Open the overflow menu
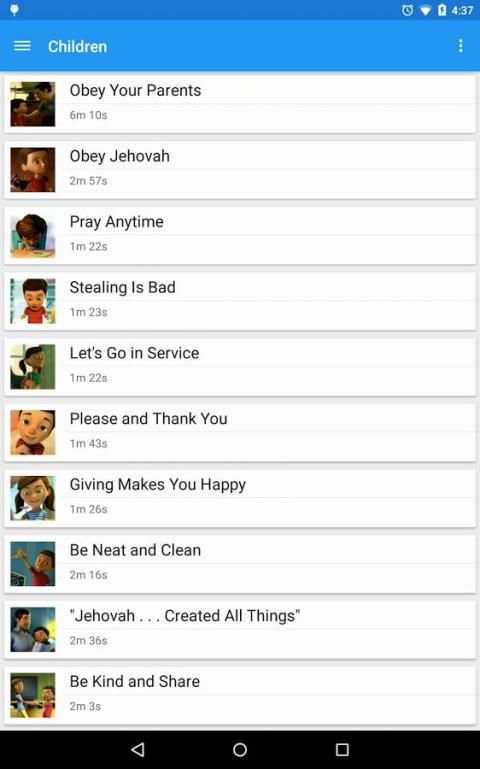This screenshot has height=769, width=480. click(460, 46)
